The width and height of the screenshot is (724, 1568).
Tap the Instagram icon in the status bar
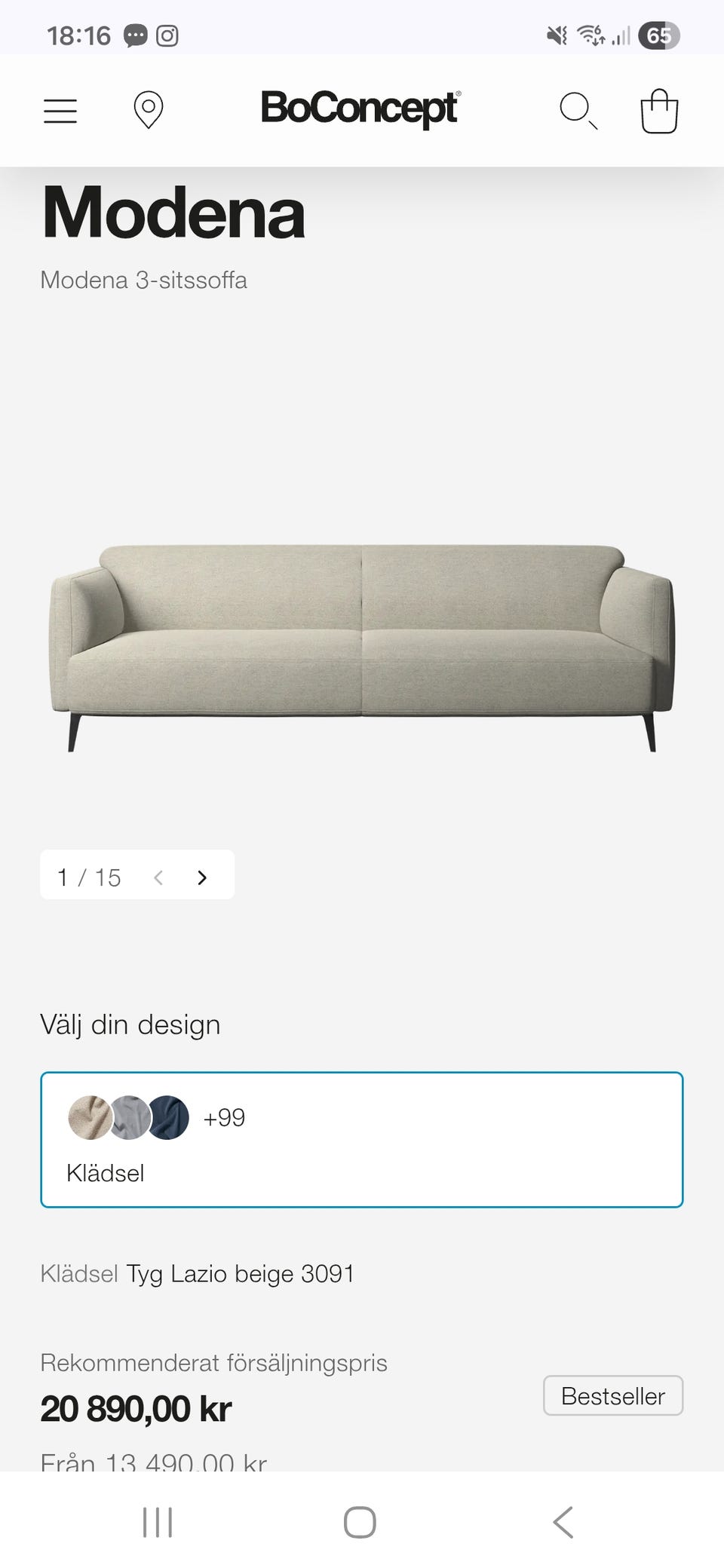167,35
